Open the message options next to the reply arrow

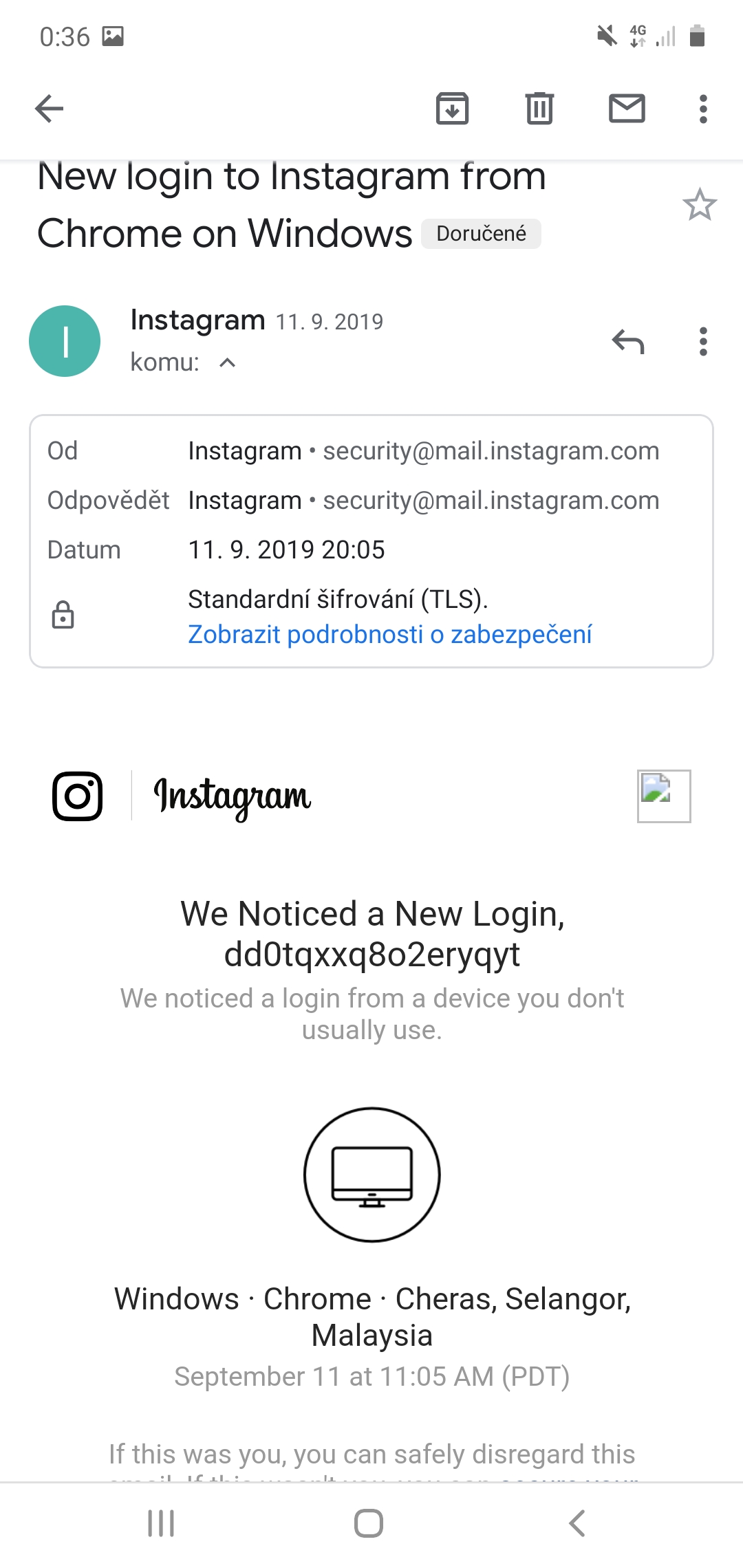click(x=702, y=341)
